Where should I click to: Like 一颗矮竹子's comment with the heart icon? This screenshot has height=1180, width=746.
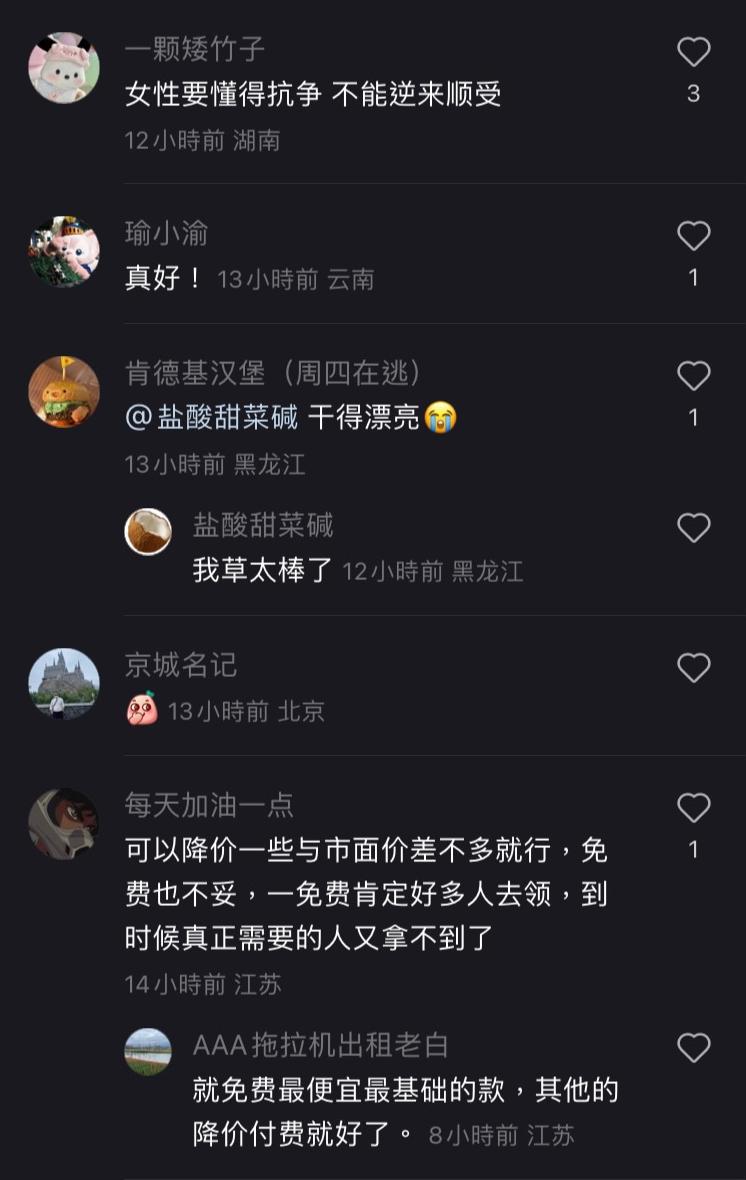(x=694, y=51)
